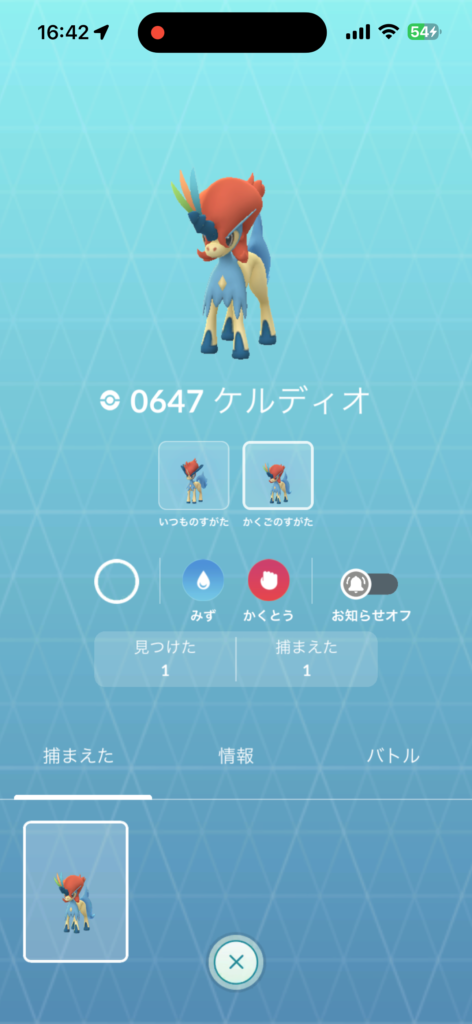Tap the empty circle button beside types

pos(116,581)
